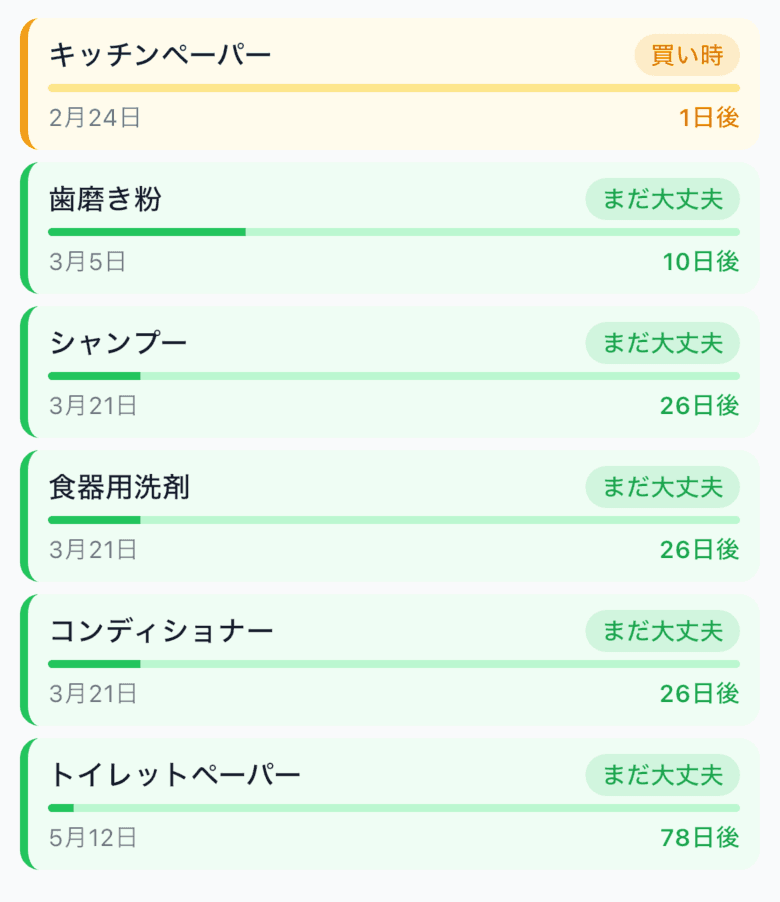The height and width of the screenshot is (902, 780).
Task: Tap the まだ大丈夫 badge on 歯磨き粉
Action: [662, 200]
